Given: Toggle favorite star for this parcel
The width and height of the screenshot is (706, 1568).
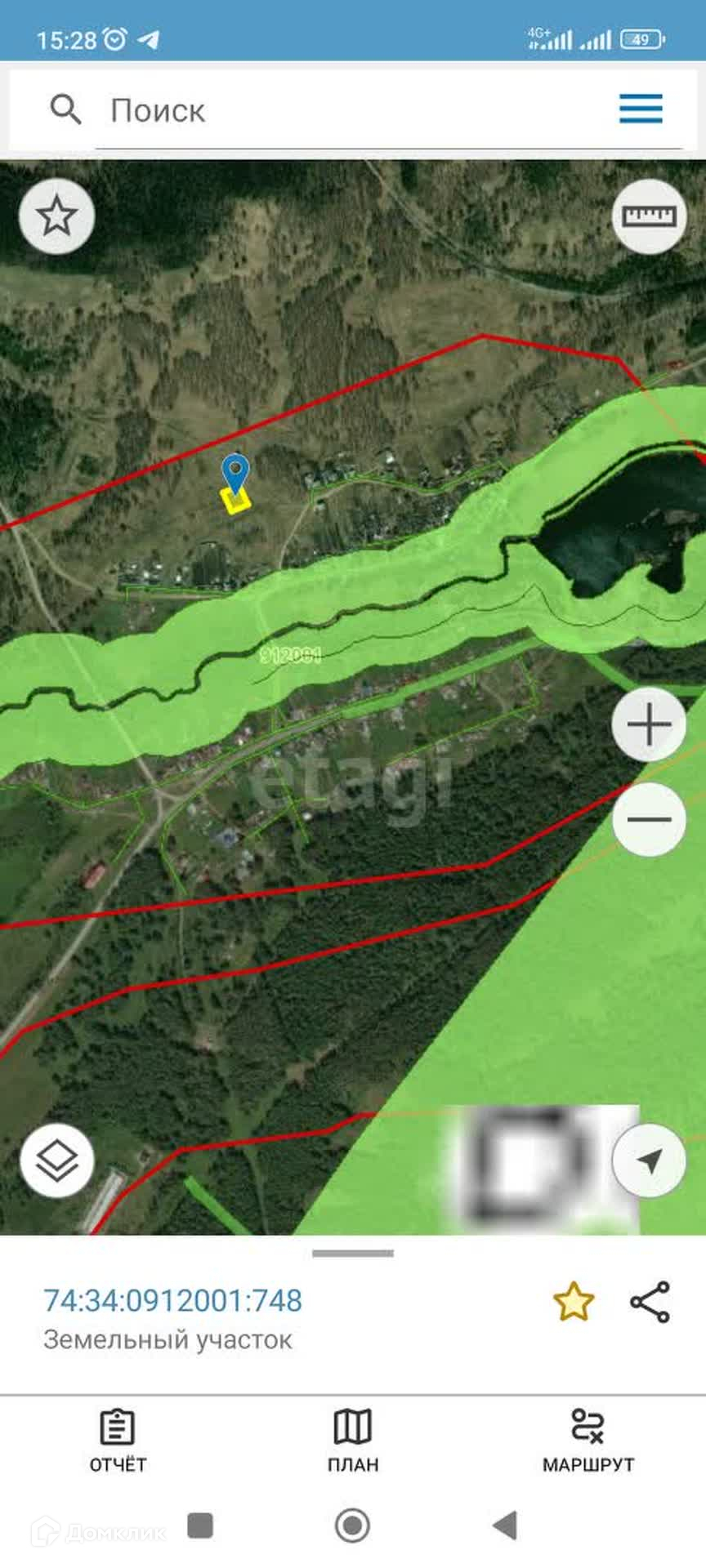Looking at the screenshot, I should [x=574, y=1302].
